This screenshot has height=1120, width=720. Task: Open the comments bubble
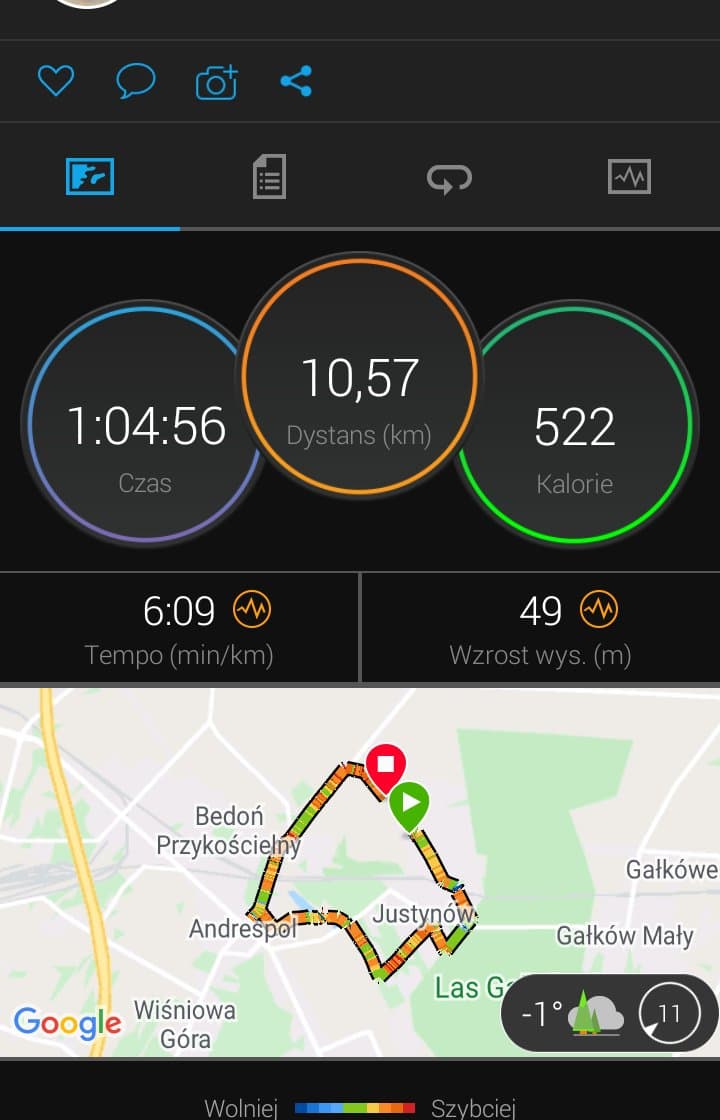click(x=135, y=81)
